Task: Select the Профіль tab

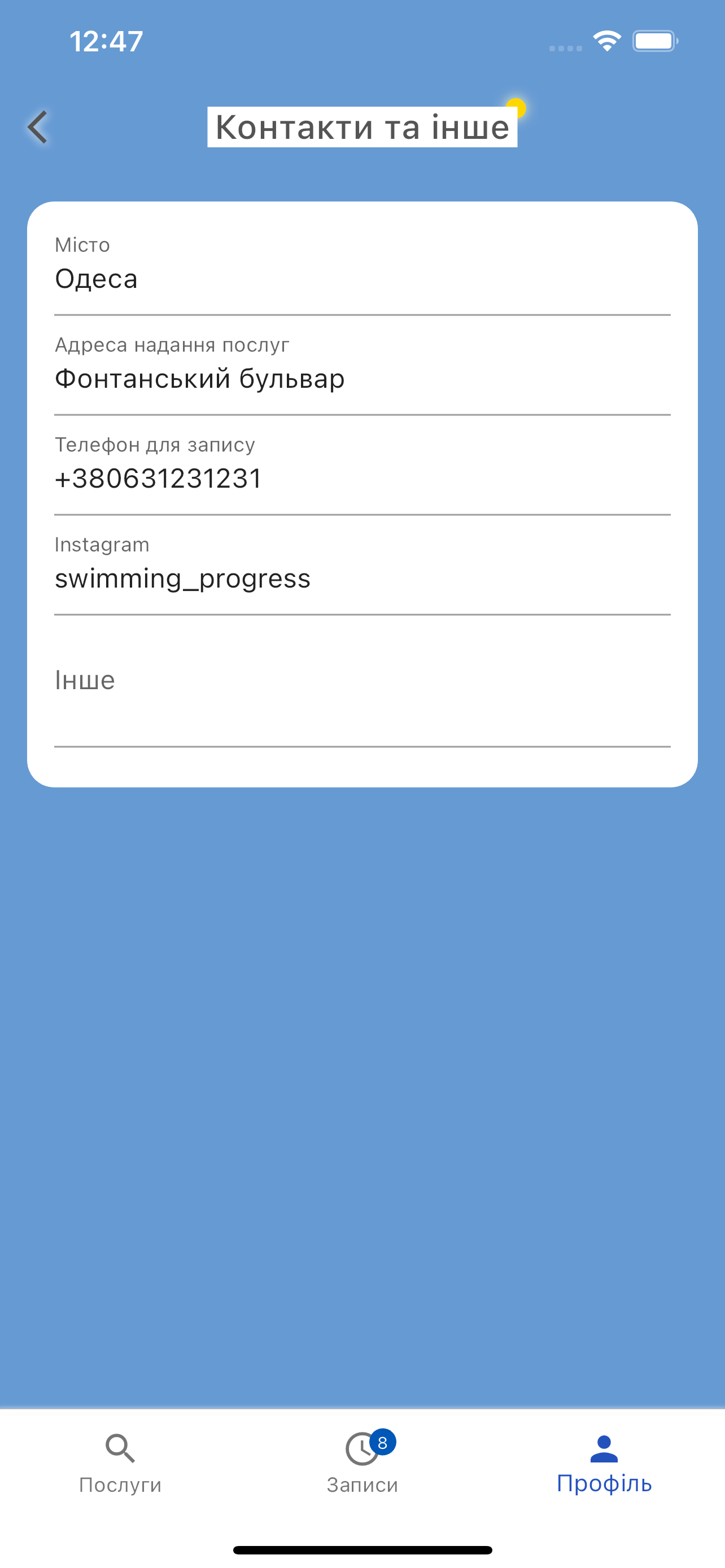Action: (x=604, y=1464)
